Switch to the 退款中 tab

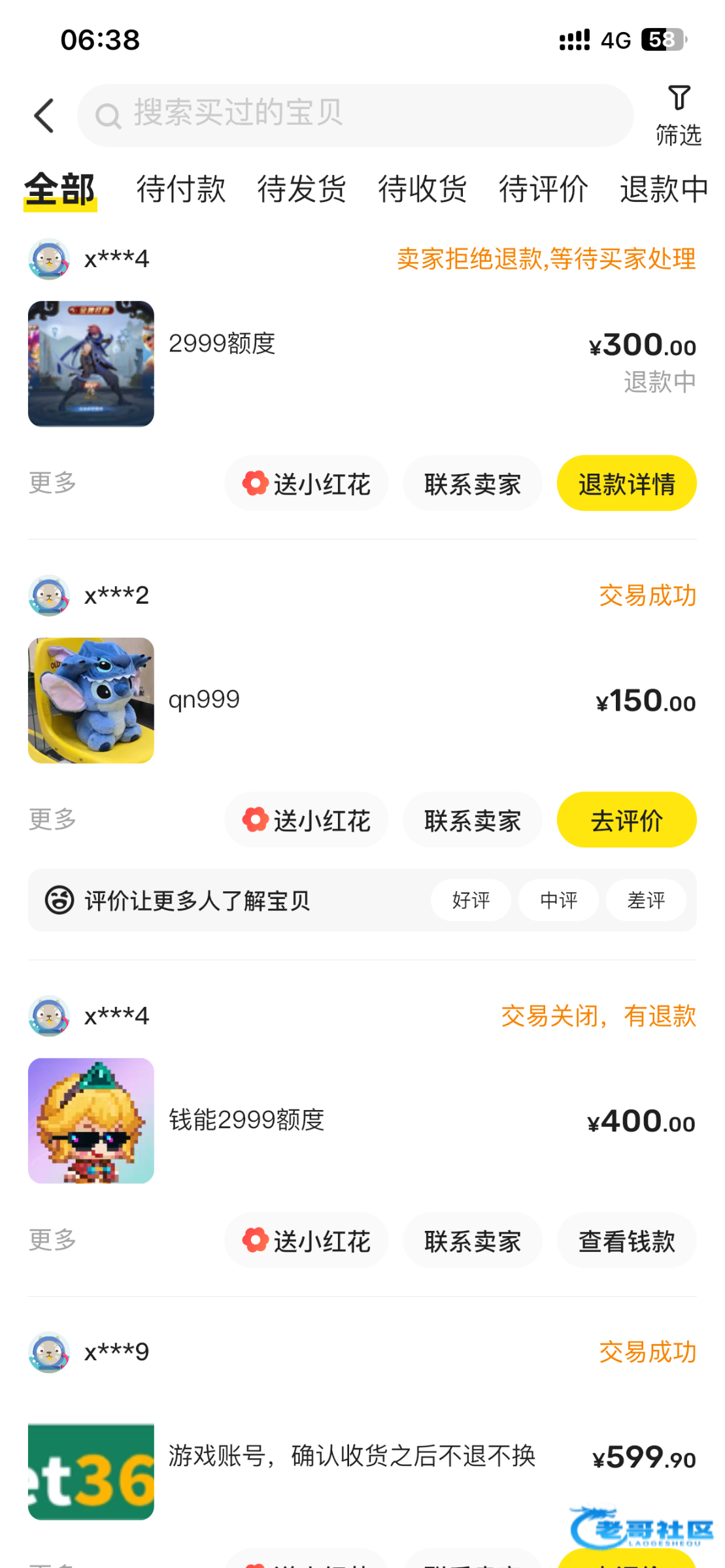click(664, 189)
